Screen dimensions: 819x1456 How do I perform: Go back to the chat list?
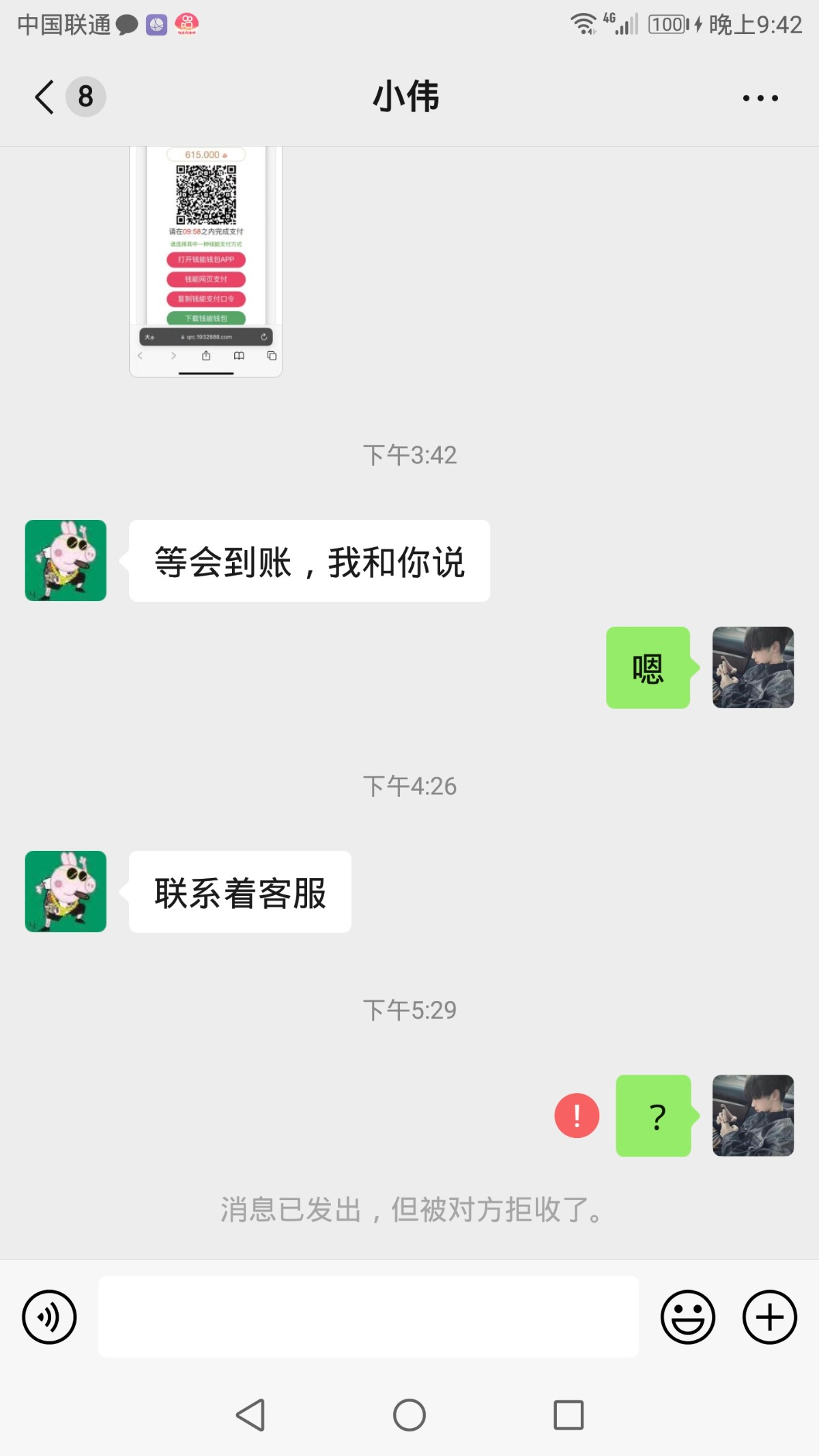pos(45,97)
